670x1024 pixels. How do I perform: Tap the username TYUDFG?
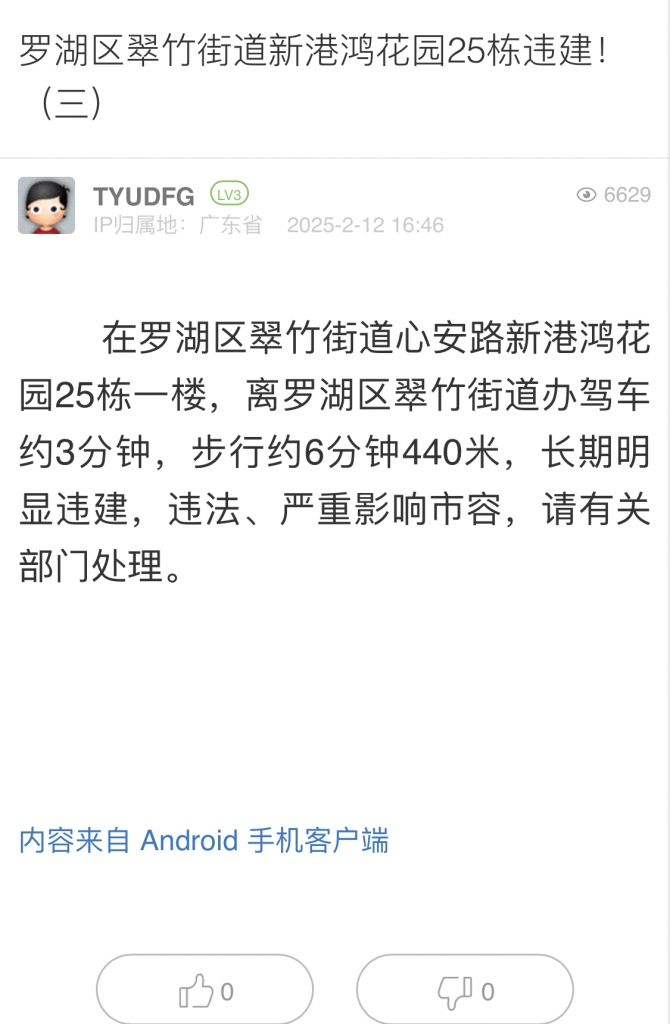point(143,196)
